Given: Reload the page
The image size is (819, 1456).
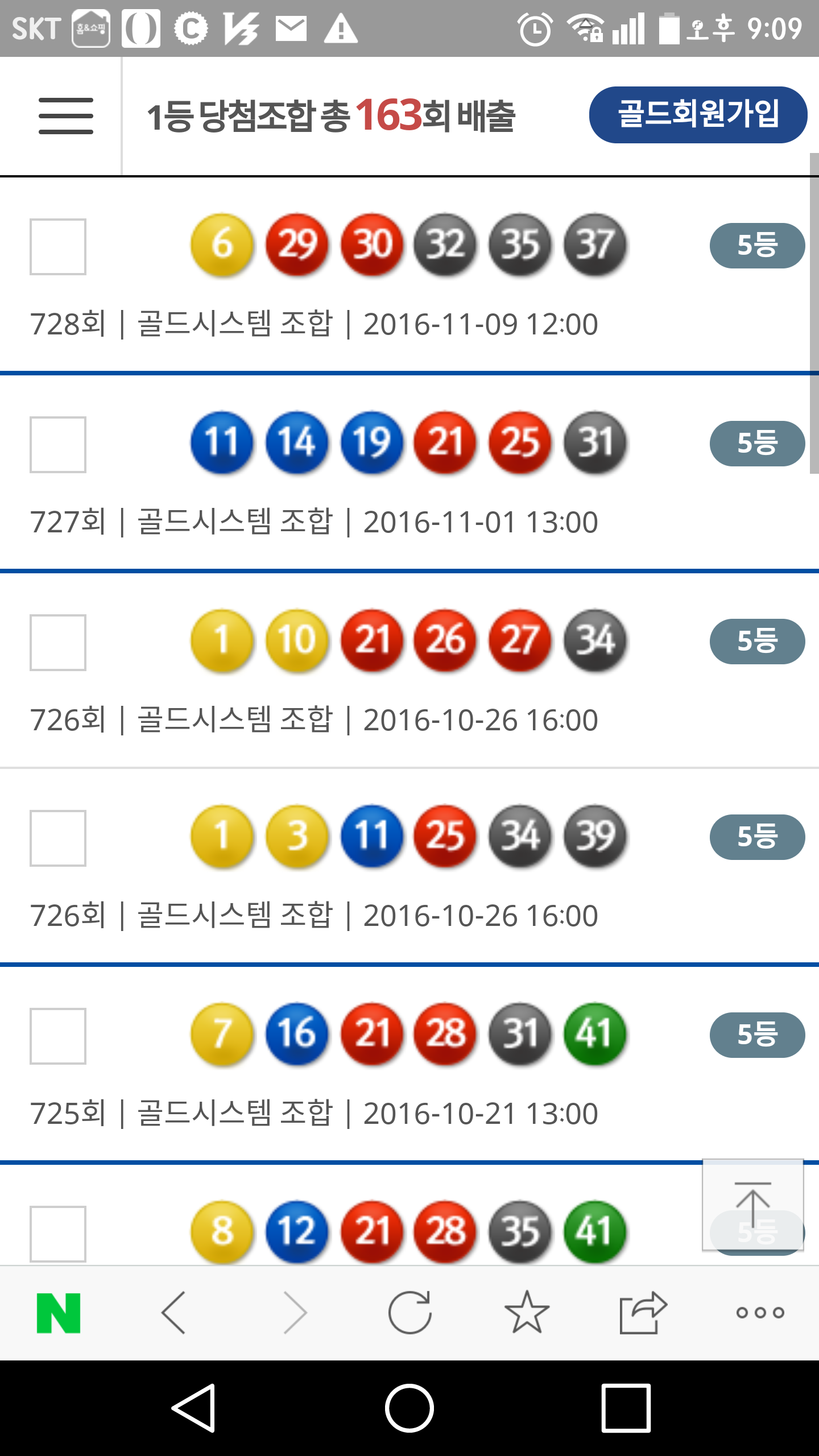Looking at the screenshot, I should click(x=409, y=1313).
